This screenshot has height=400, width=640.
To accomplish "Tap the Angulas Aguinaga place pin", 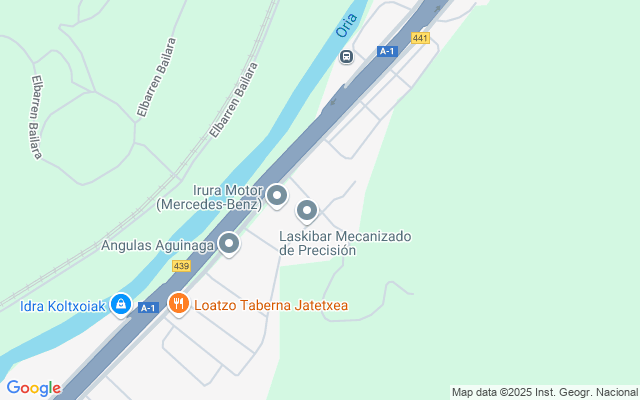I will click(229, 244).
